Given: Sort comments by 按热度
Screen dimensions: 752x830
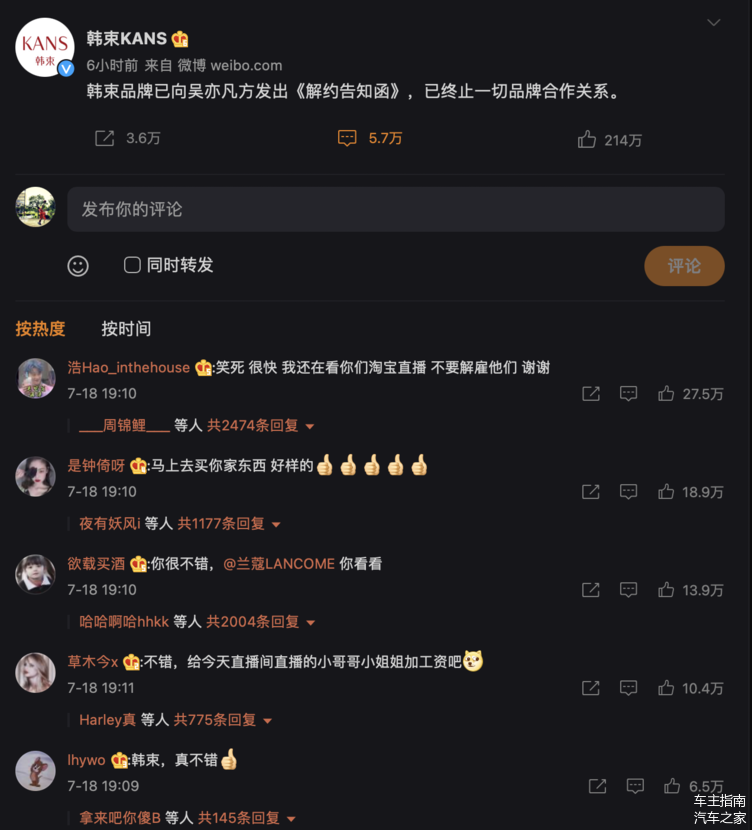Looking at the screenshot, I should coord(40,329).
